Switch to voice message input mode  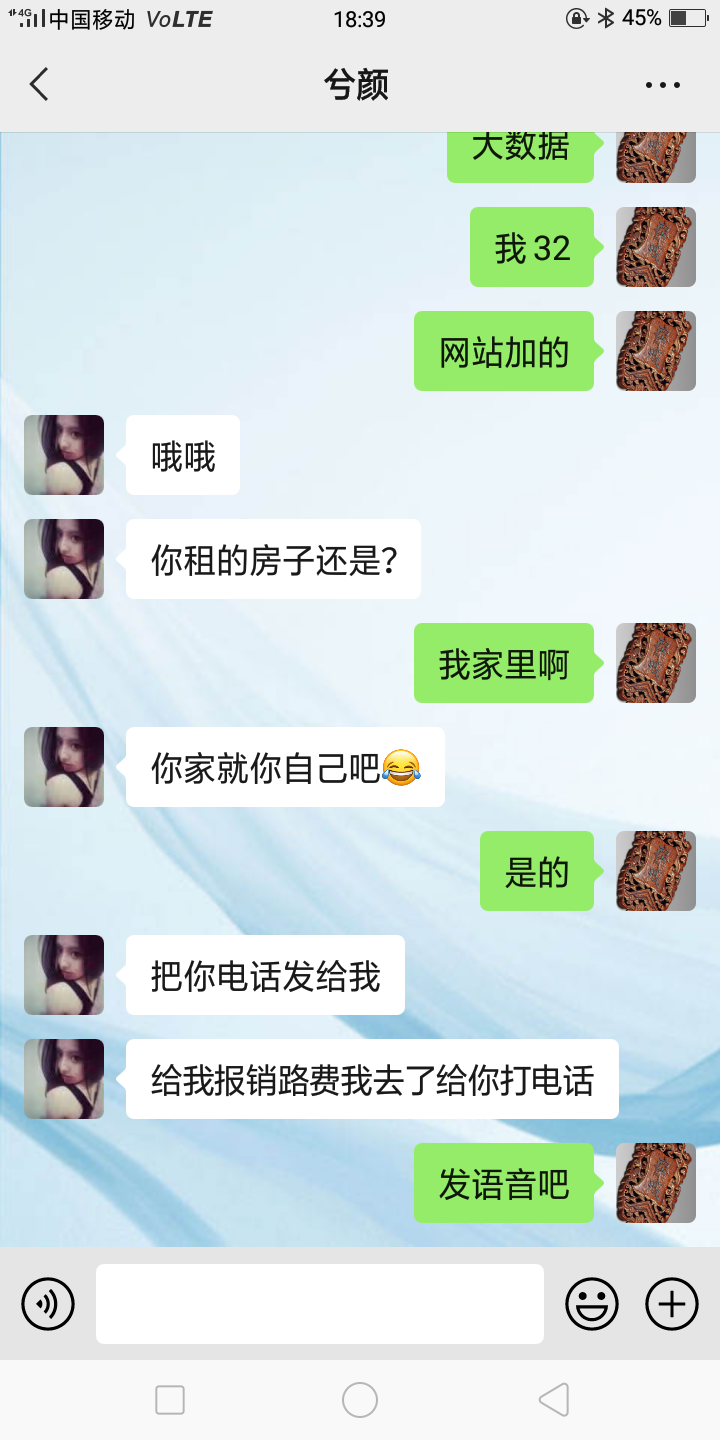(x=48, y=1303)
